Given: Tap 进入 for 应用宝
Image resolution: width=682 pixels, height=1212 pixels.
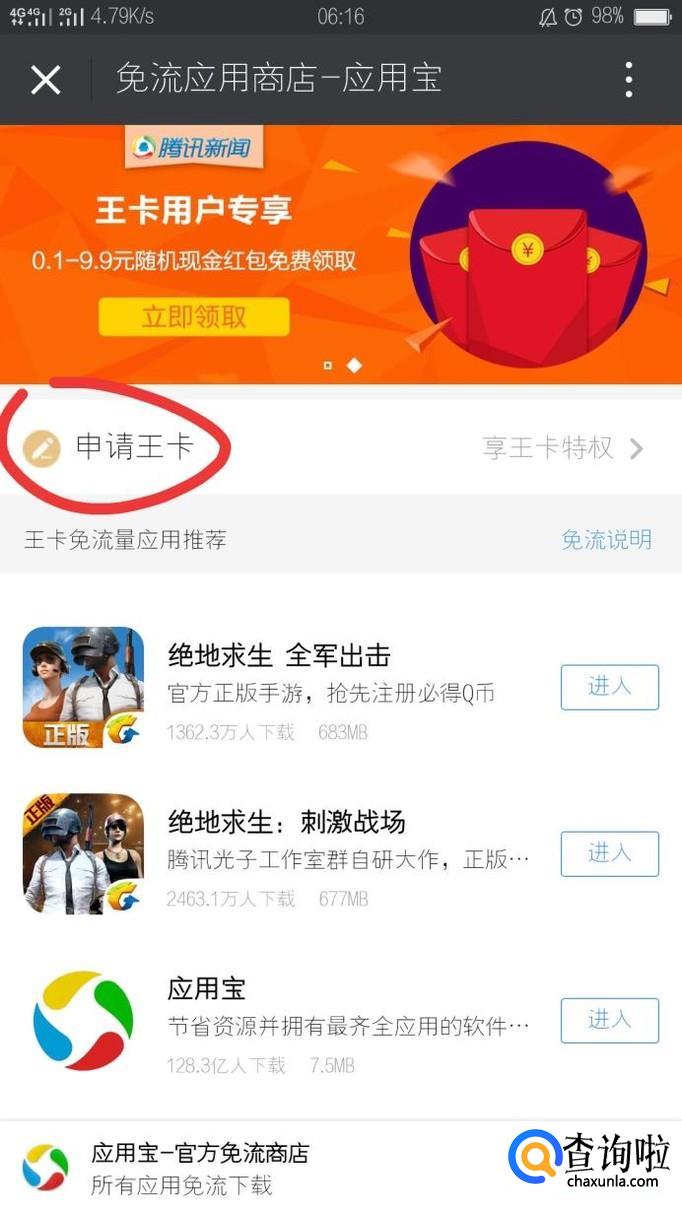Looking at the screenshot, I should [609, 1020].
